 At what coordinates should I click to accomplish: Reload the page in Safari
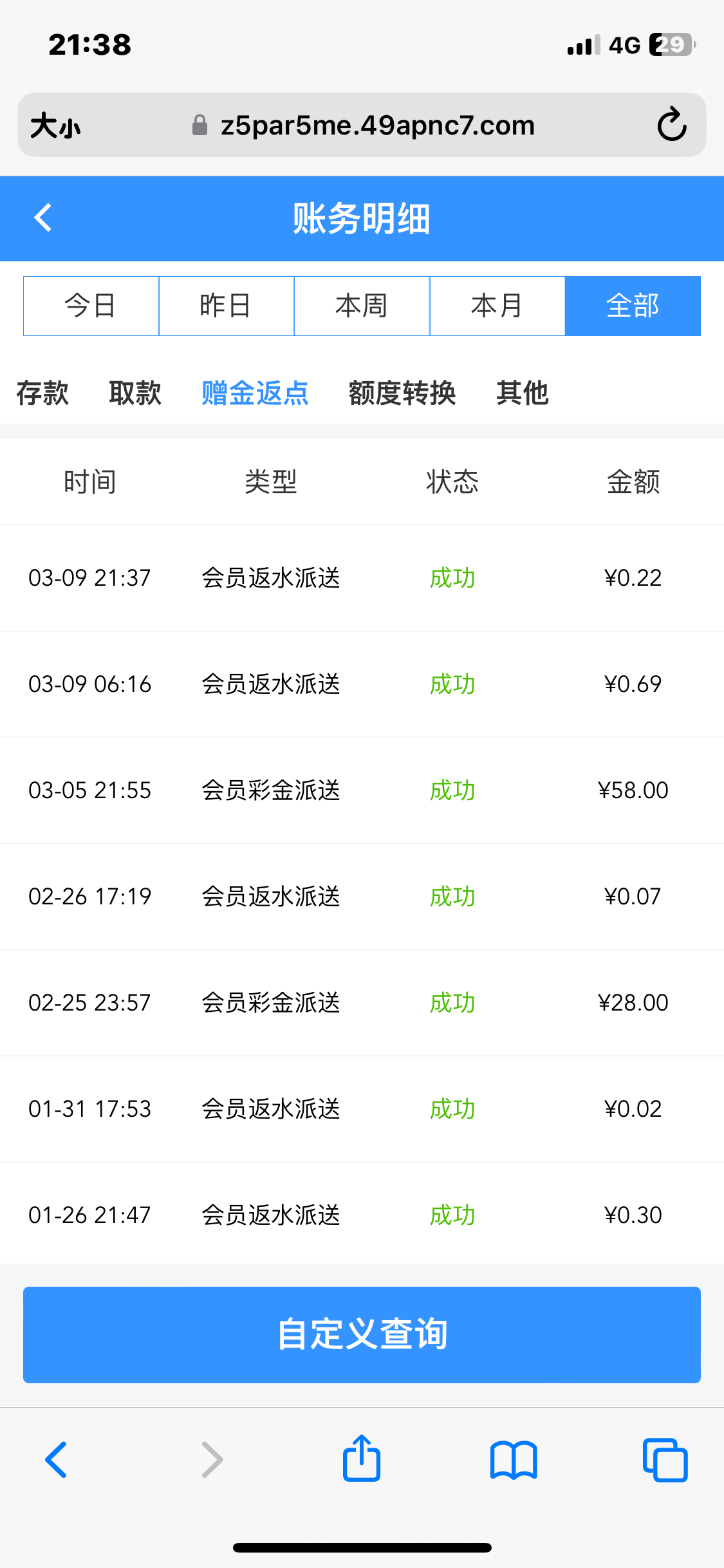(x=672, y=125)
